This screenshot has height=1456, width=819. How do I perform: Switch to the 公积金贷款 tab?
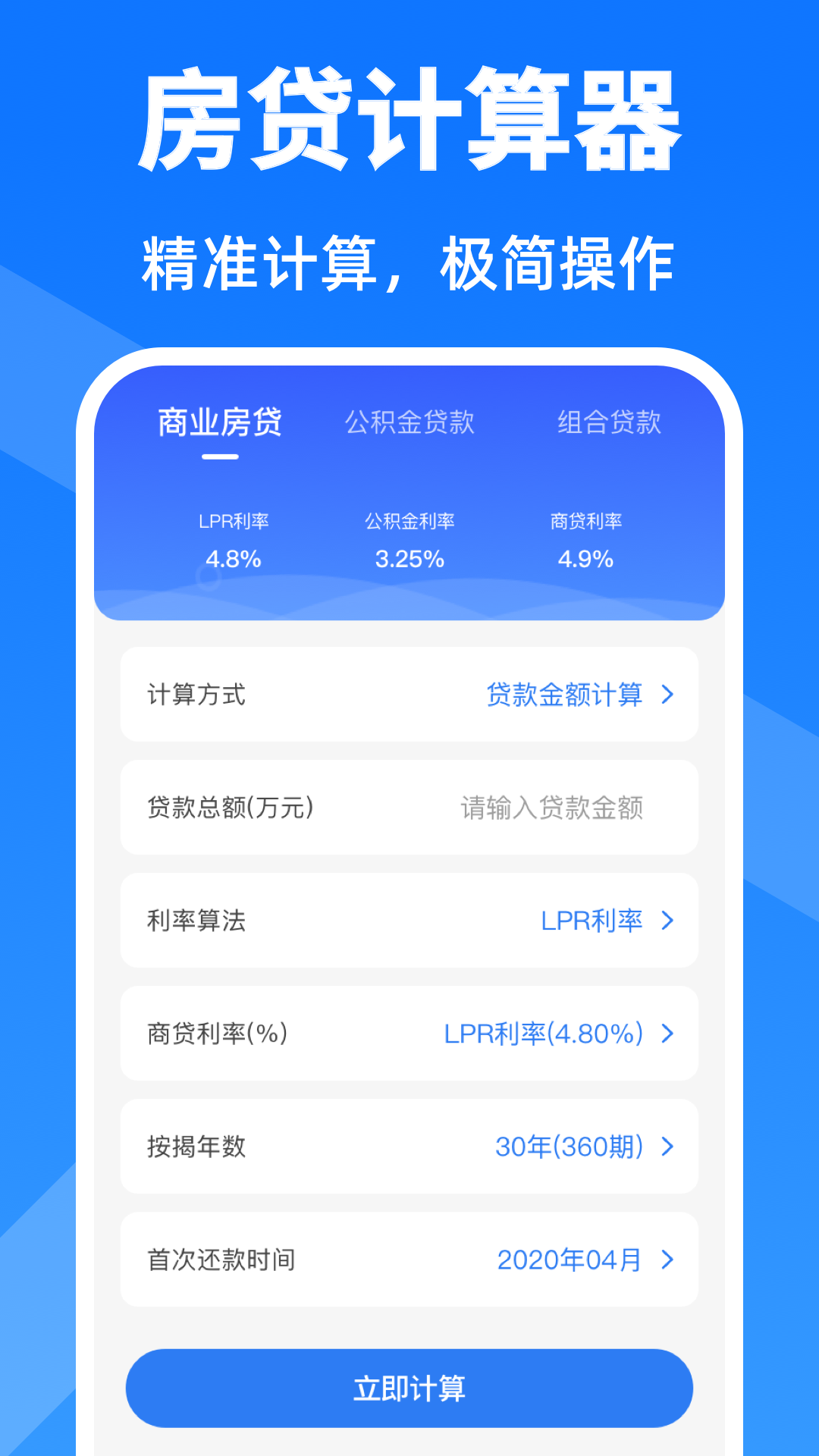(x=410, y=425)
